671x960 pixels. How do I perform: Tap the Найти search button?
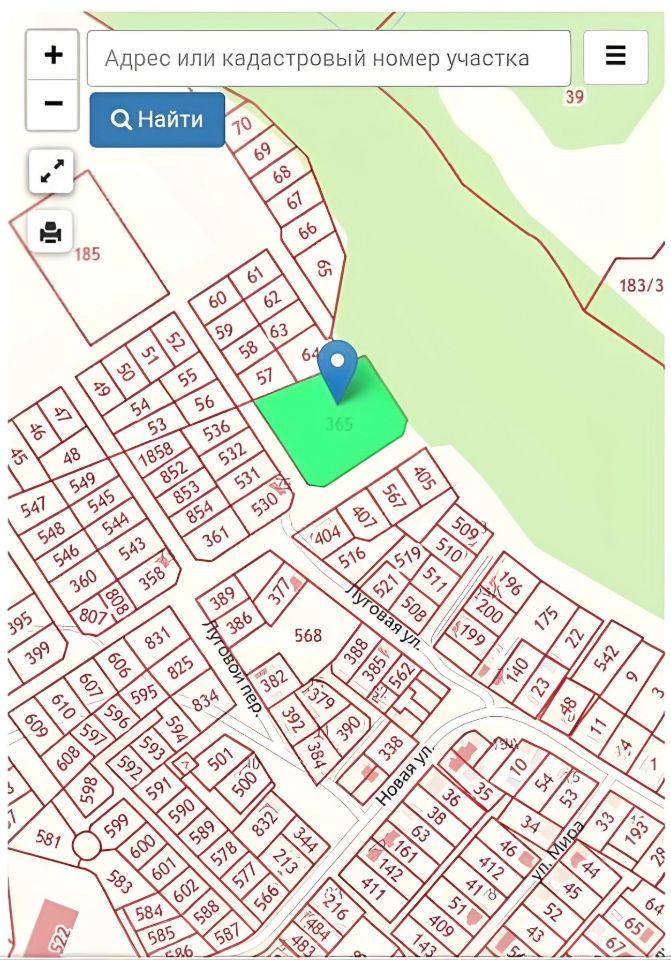tap(157, 120)
